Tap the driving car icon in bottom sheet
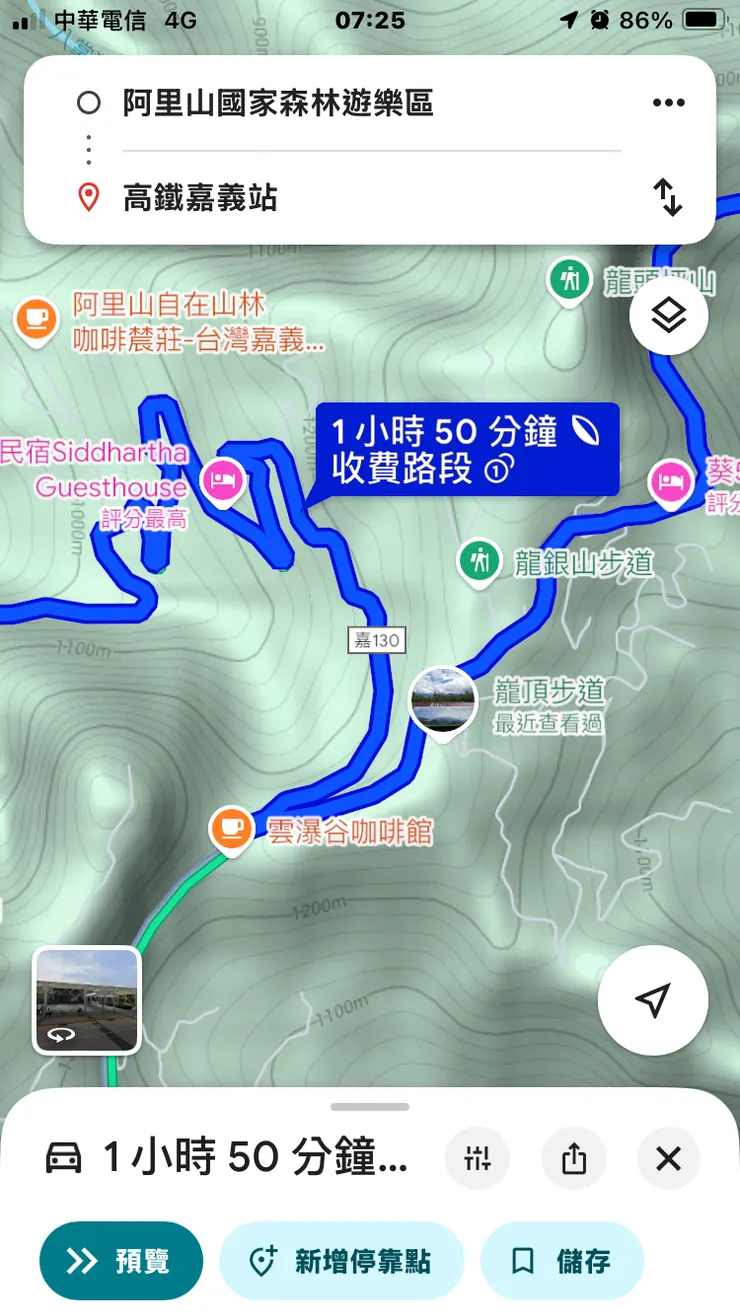The image size is (740, 1316). point(64,1157)
